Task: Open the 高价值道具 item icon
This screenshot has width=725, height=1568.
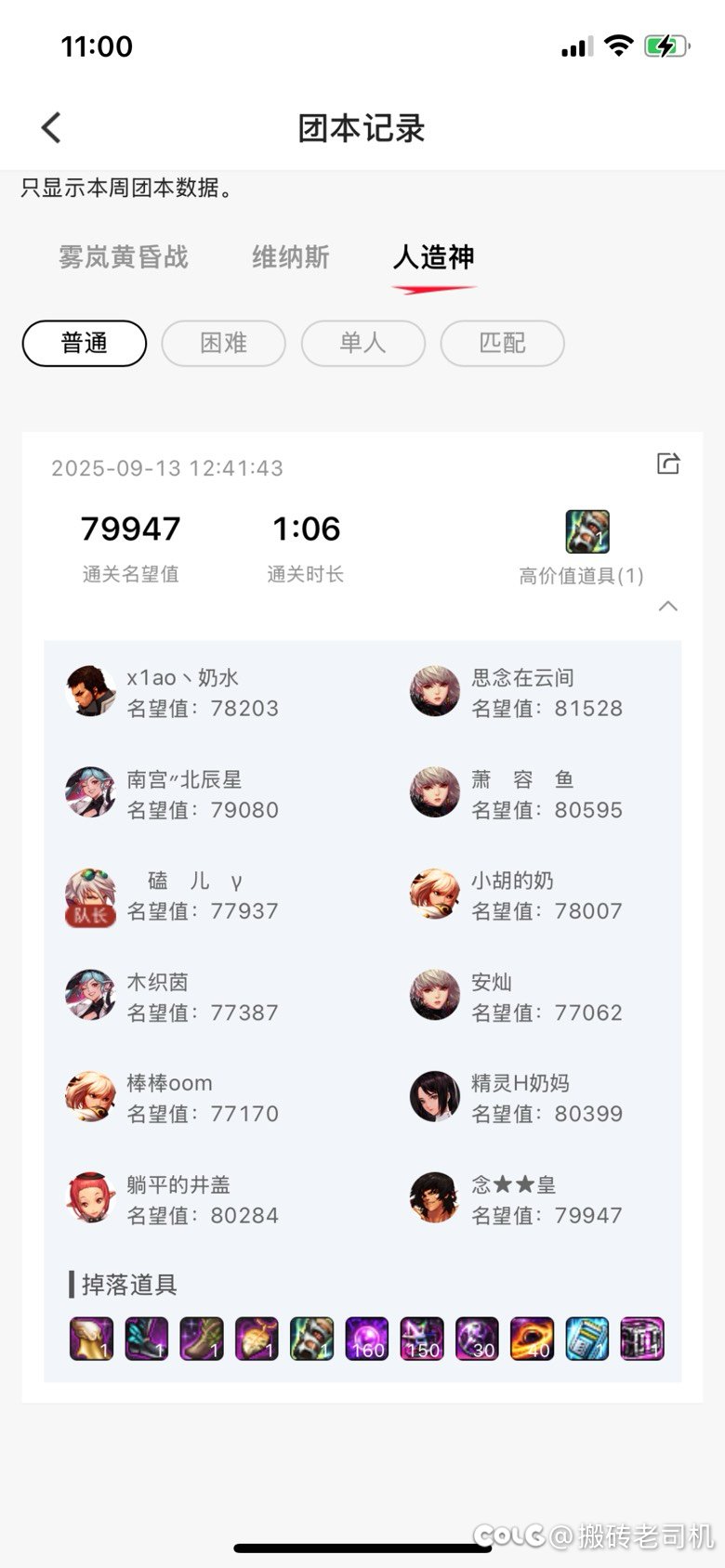Action: (587, 531)
